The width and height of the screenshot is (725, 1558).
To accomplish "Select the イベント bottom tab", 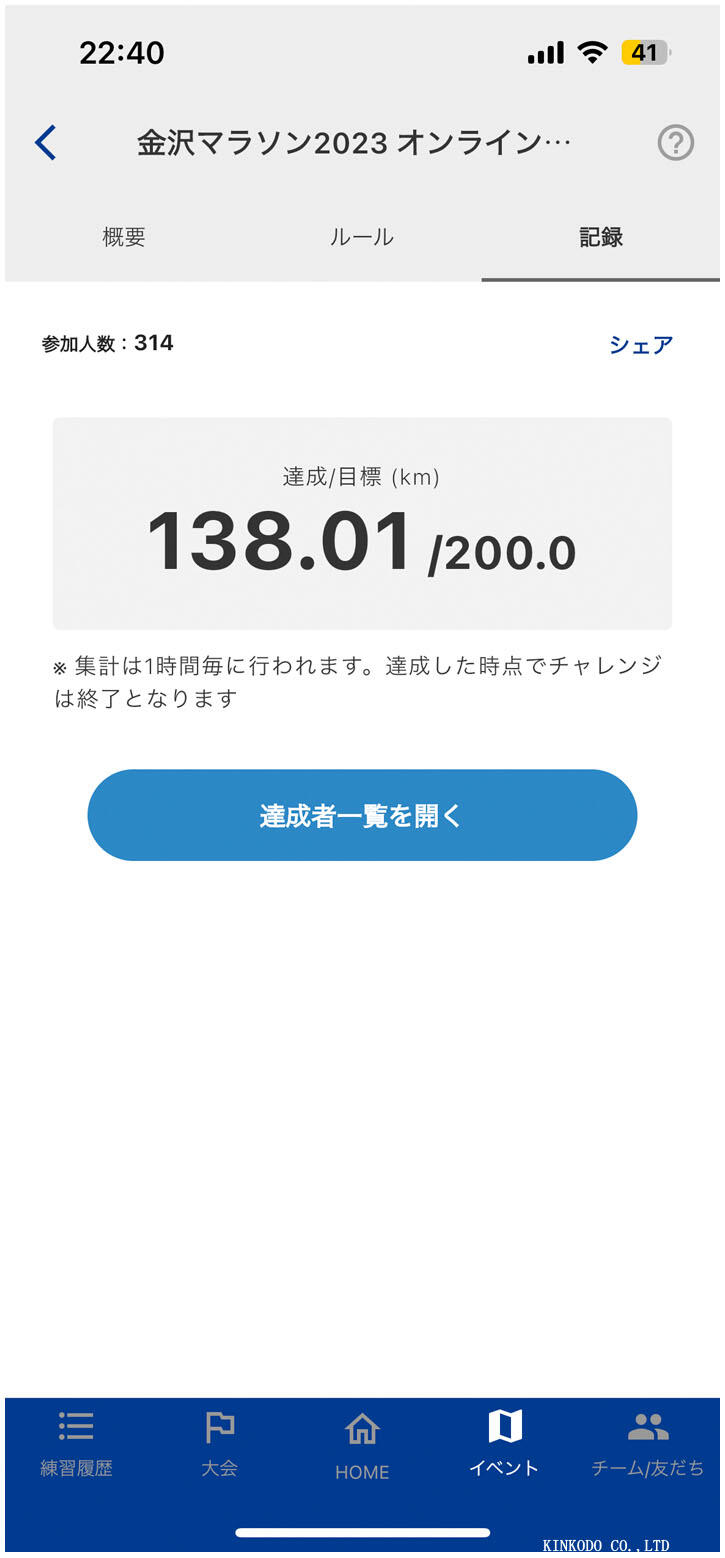I will (x=504, y=1443).
